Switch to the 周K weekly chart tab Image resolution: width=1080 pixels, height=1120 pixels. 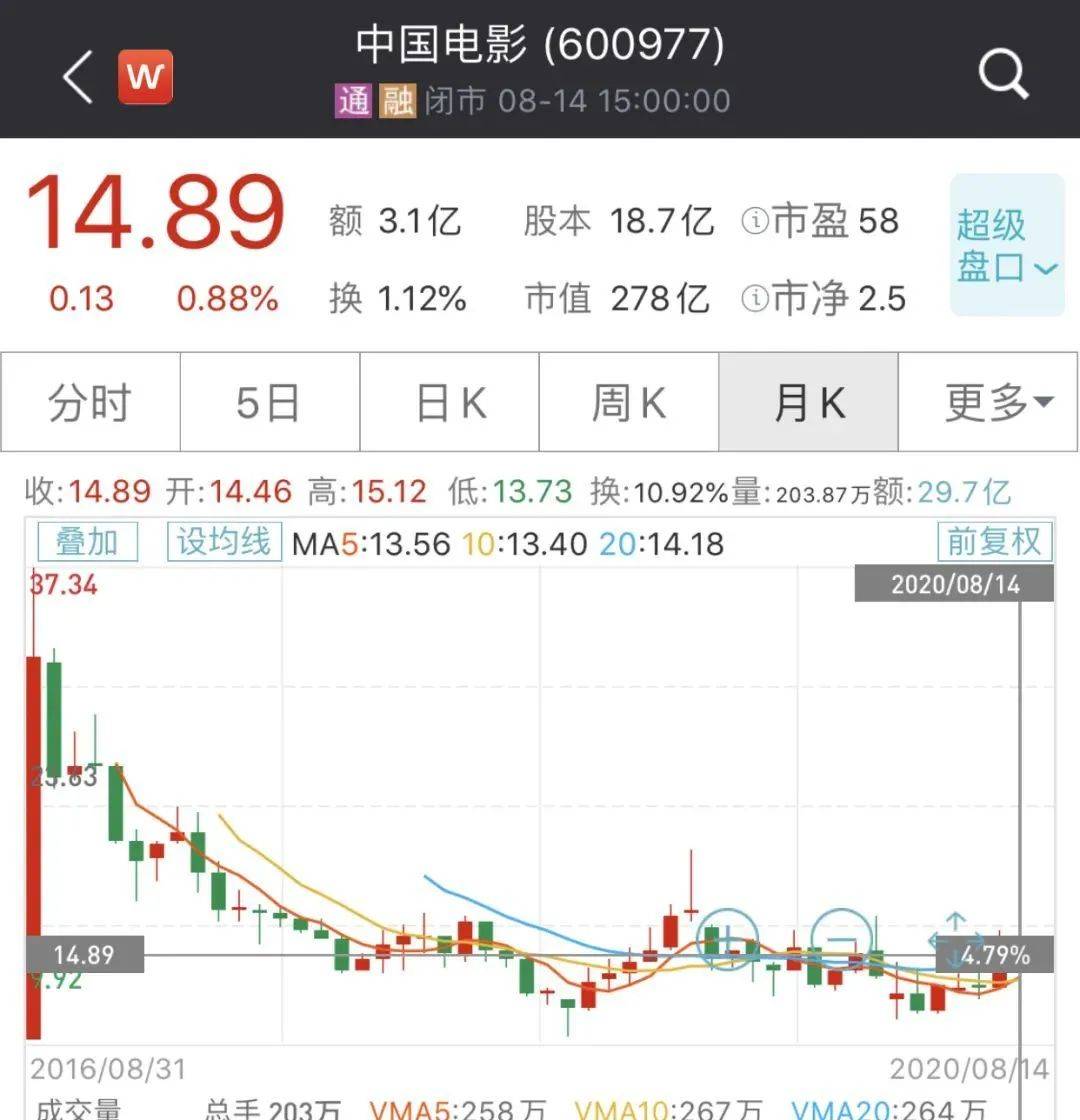pos(627,401)
